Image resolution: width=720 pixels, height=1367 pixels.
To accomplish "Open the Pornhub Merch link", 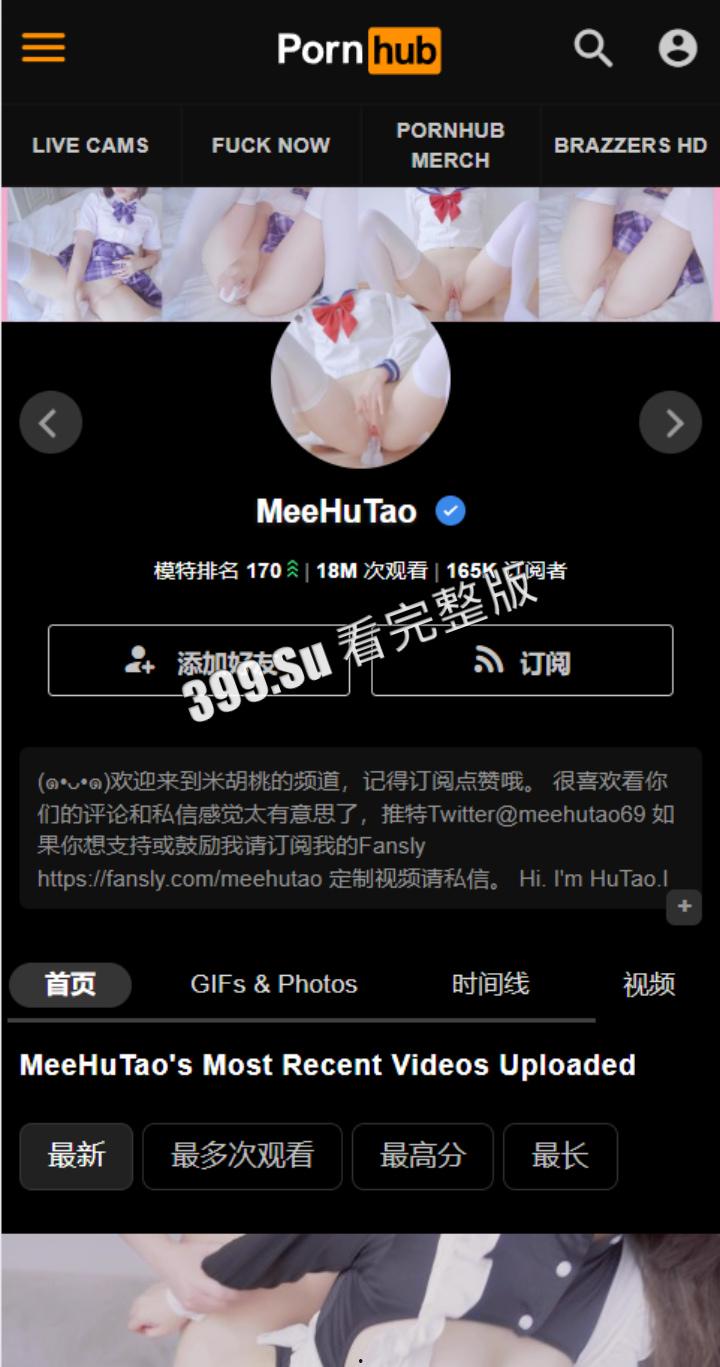I will [450, 145].
